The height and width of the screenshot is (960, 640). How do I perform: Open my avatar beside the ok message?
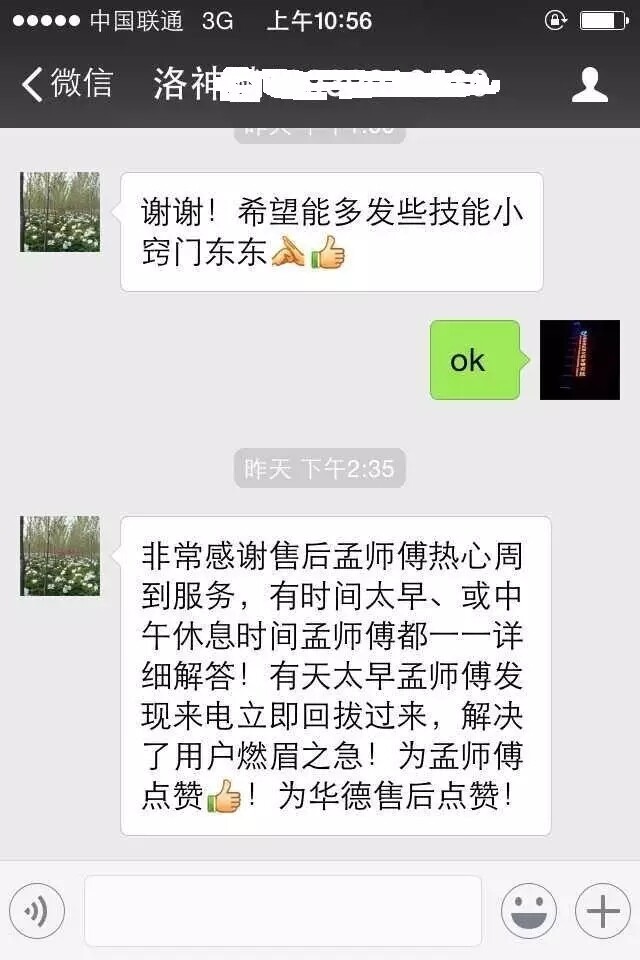click(x=579, y=360)
